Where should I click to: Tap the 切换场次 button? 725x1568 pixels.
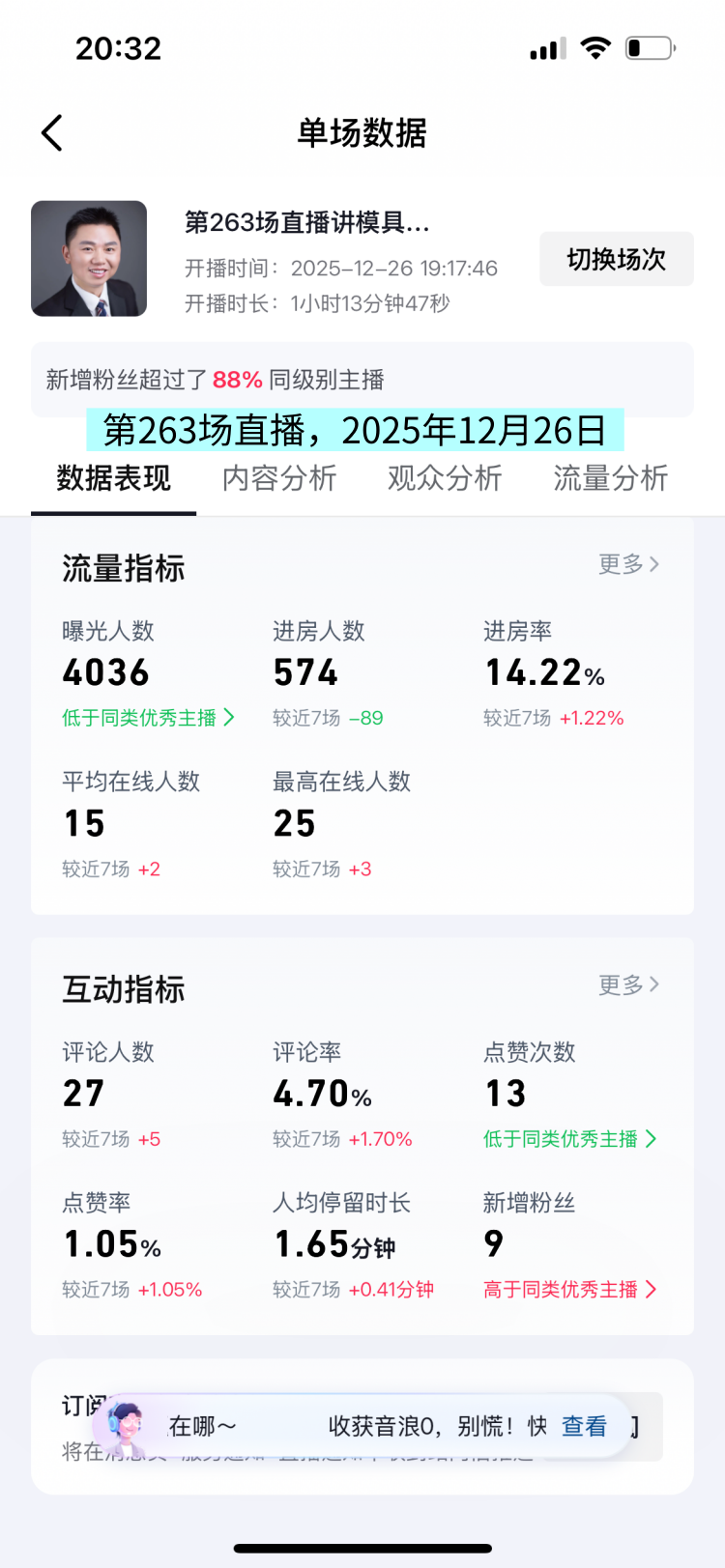[x=616, y=259]
